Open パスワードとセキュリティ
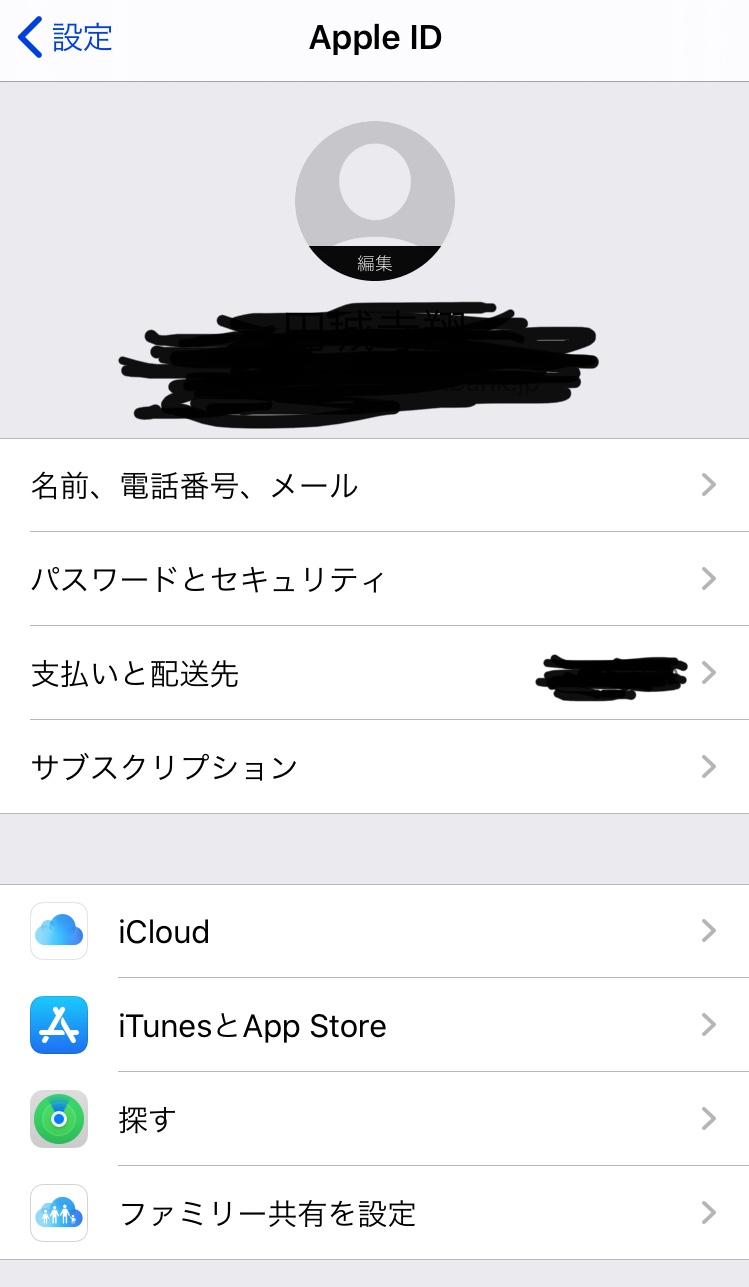 pos(374,580)
